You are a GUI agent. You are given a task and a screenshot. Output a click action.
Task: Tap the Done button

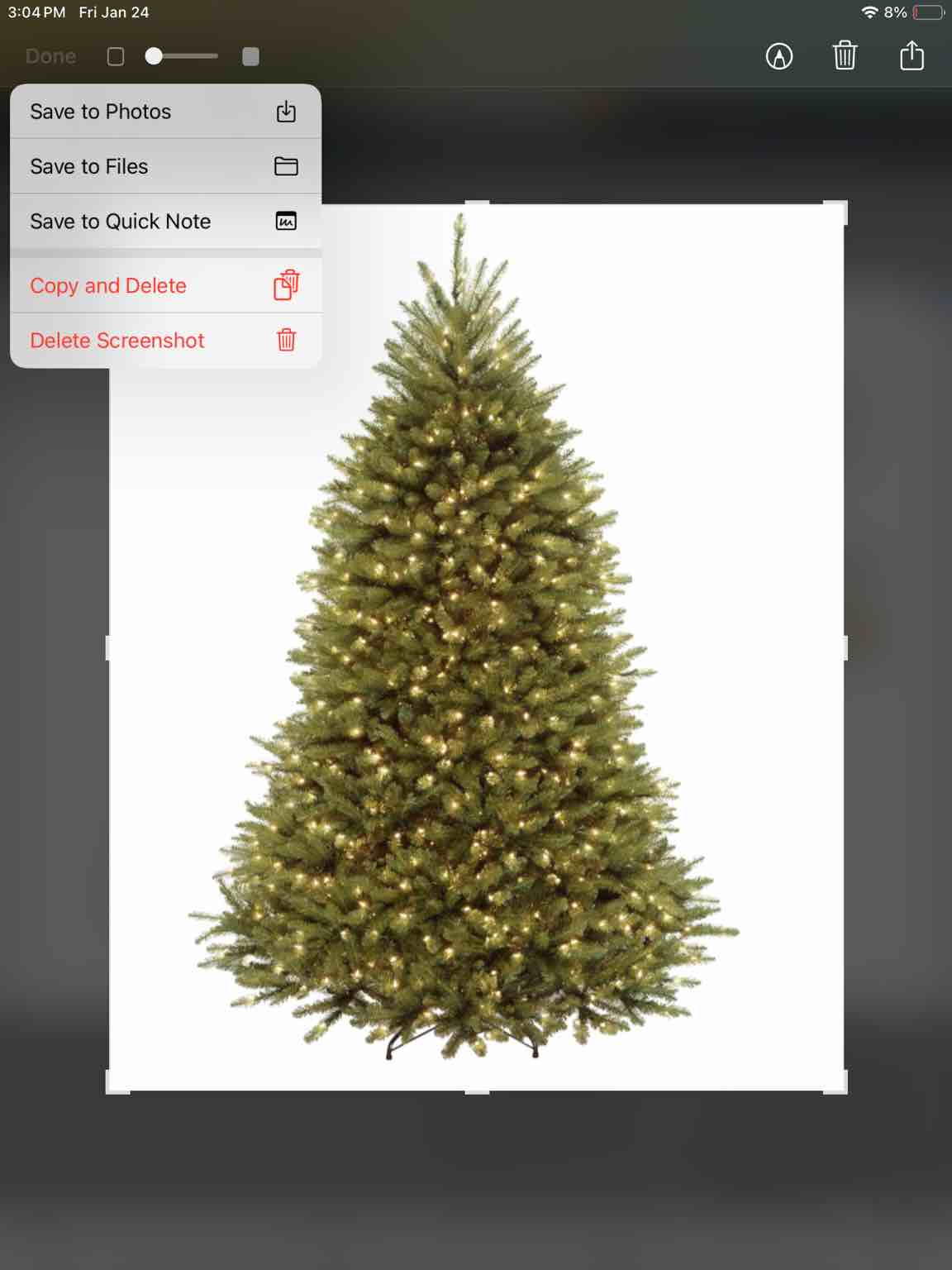pos(50,56)
